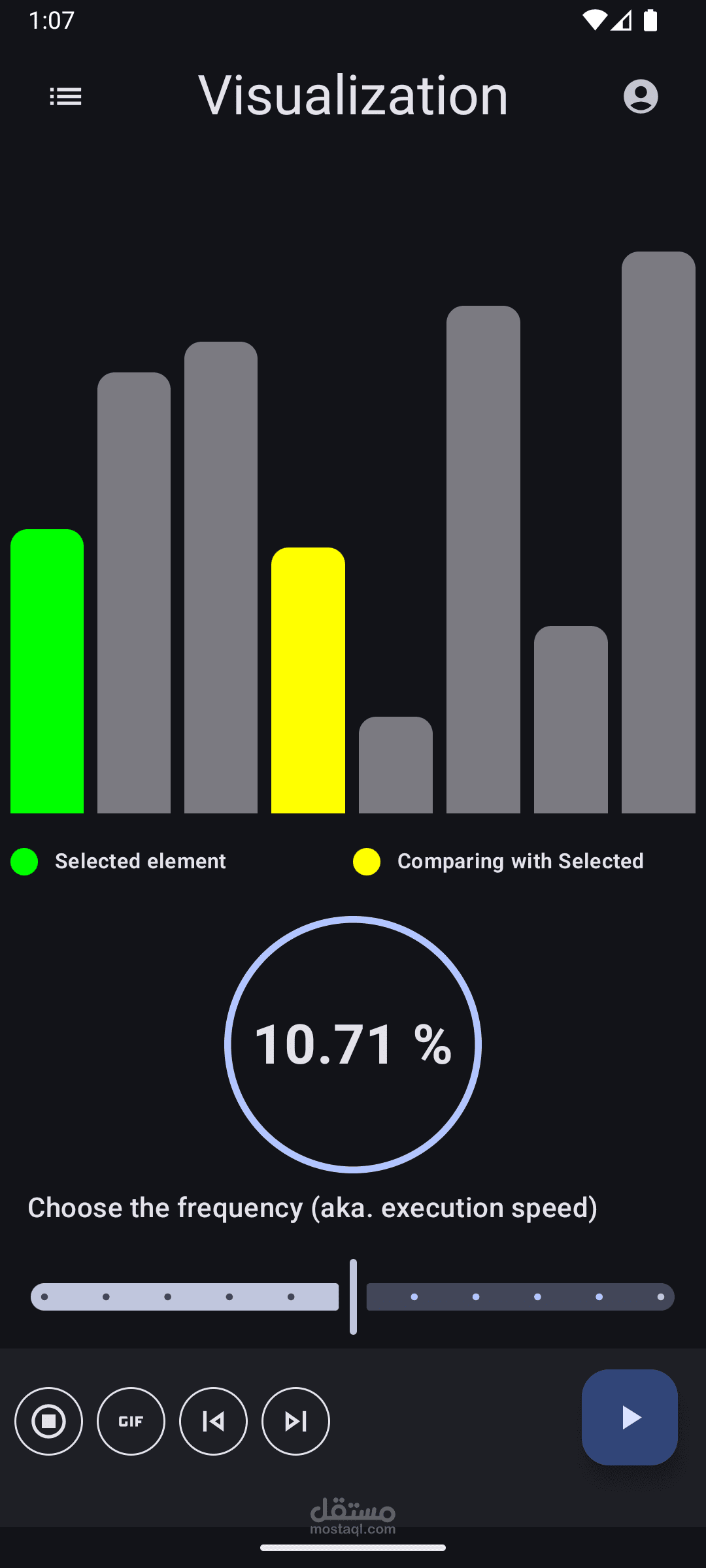The height and width of the screenshot is (1568, 706).
Task: Tap the frequency slider track
Action: (353, 1297)
